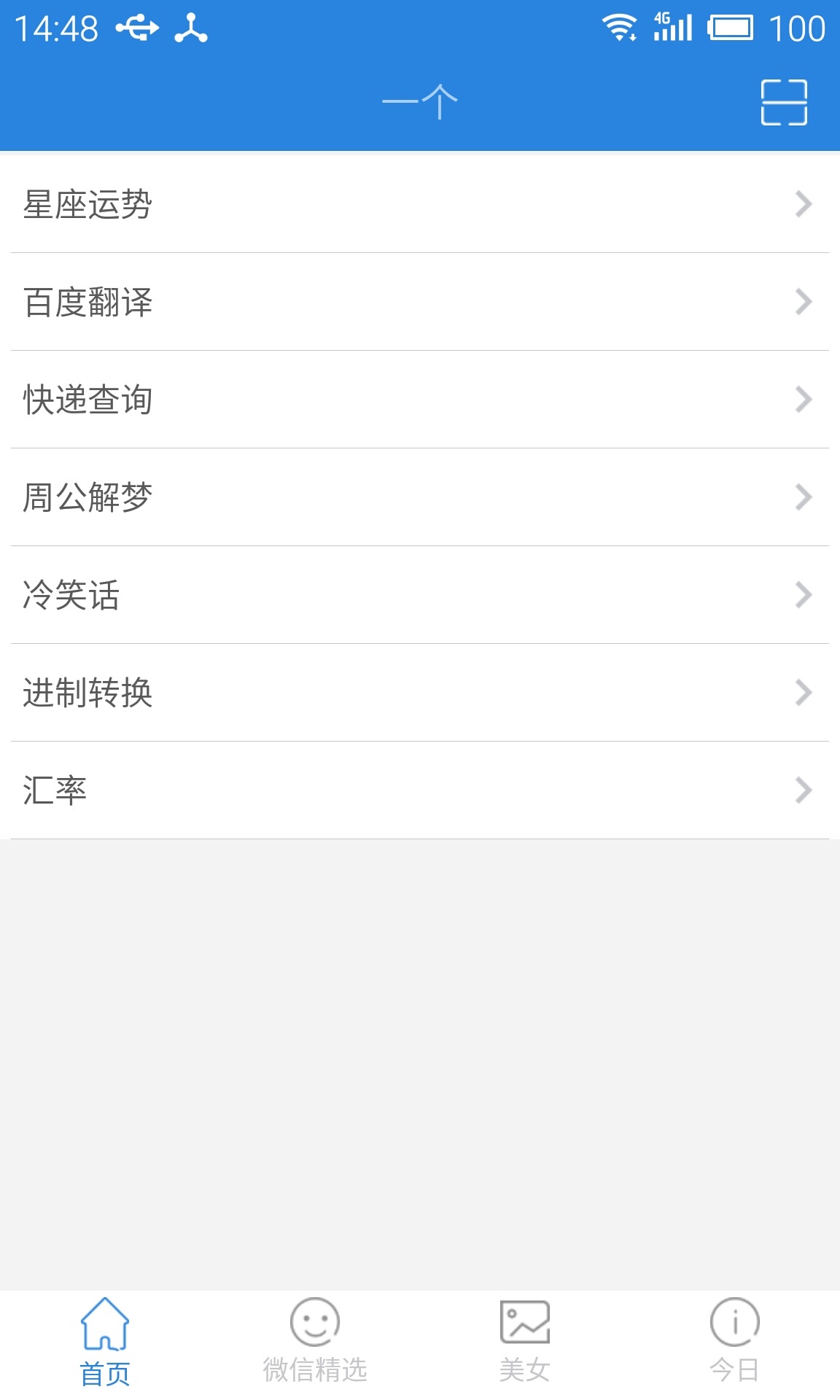This screenshot has width=840, height=1400.
Task: Open 百度翻译 translation tool
Action: click(420, 302)
